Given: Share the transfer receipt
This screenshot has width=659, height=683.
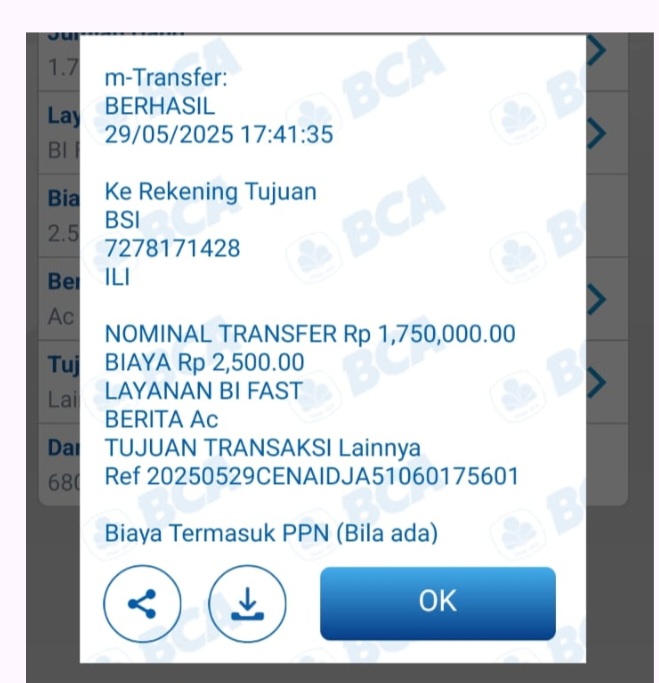Looking at the screenshot, I should pyautogui.click(x=143, y=603).
